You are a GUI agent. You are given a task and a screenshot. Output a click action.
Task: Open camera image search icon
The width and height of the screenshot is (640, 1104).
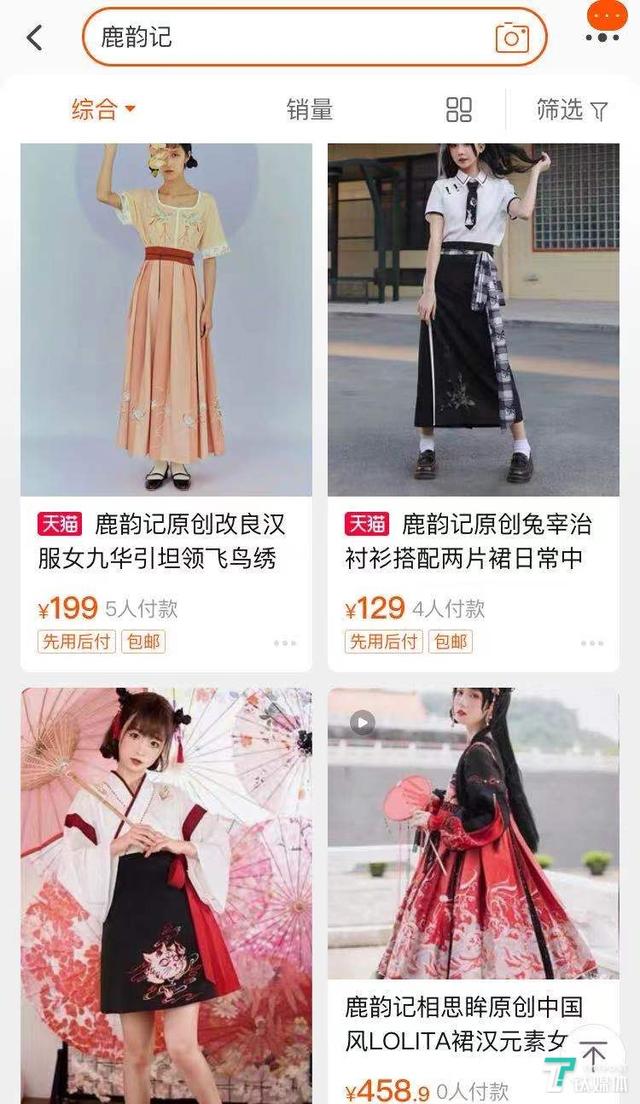click(x=511, y=38)
